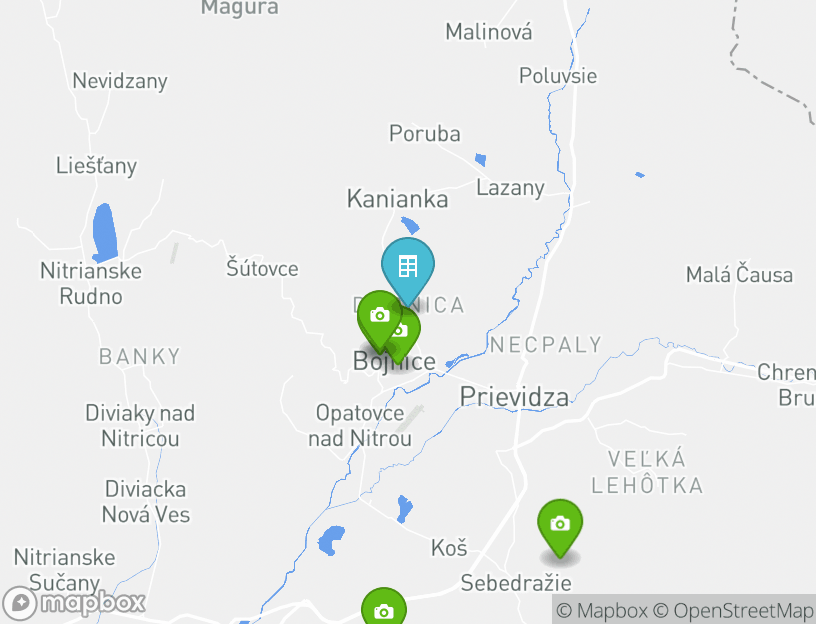The height and width of the screenshot is (624, 816).
Task: Open the blue building marker near Kanianka
Action: (408, 267)
